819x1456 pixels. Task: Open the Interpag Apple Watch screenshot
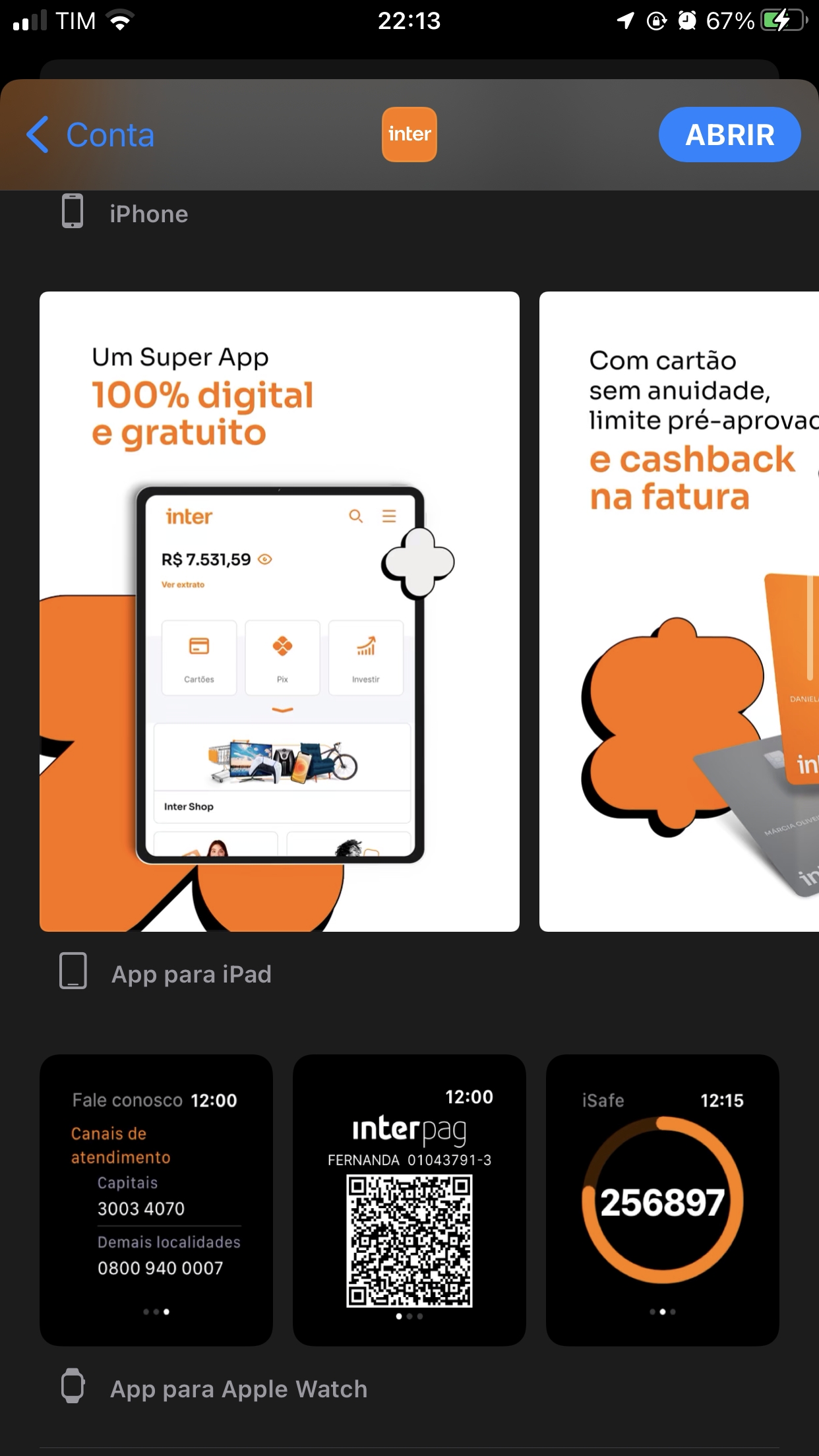pos(409,1200)
